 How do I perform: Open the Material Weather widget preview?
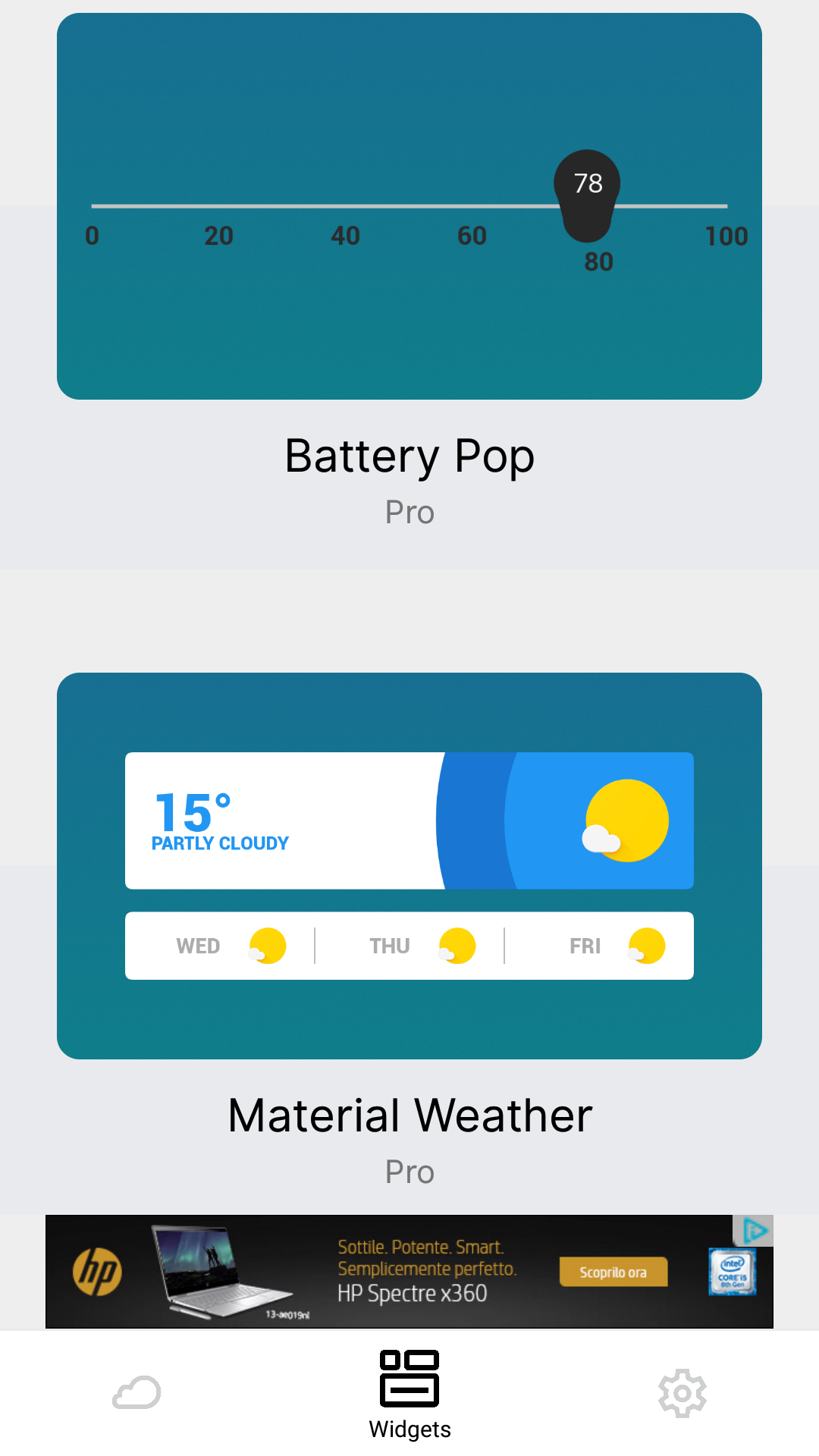point(409,866)
